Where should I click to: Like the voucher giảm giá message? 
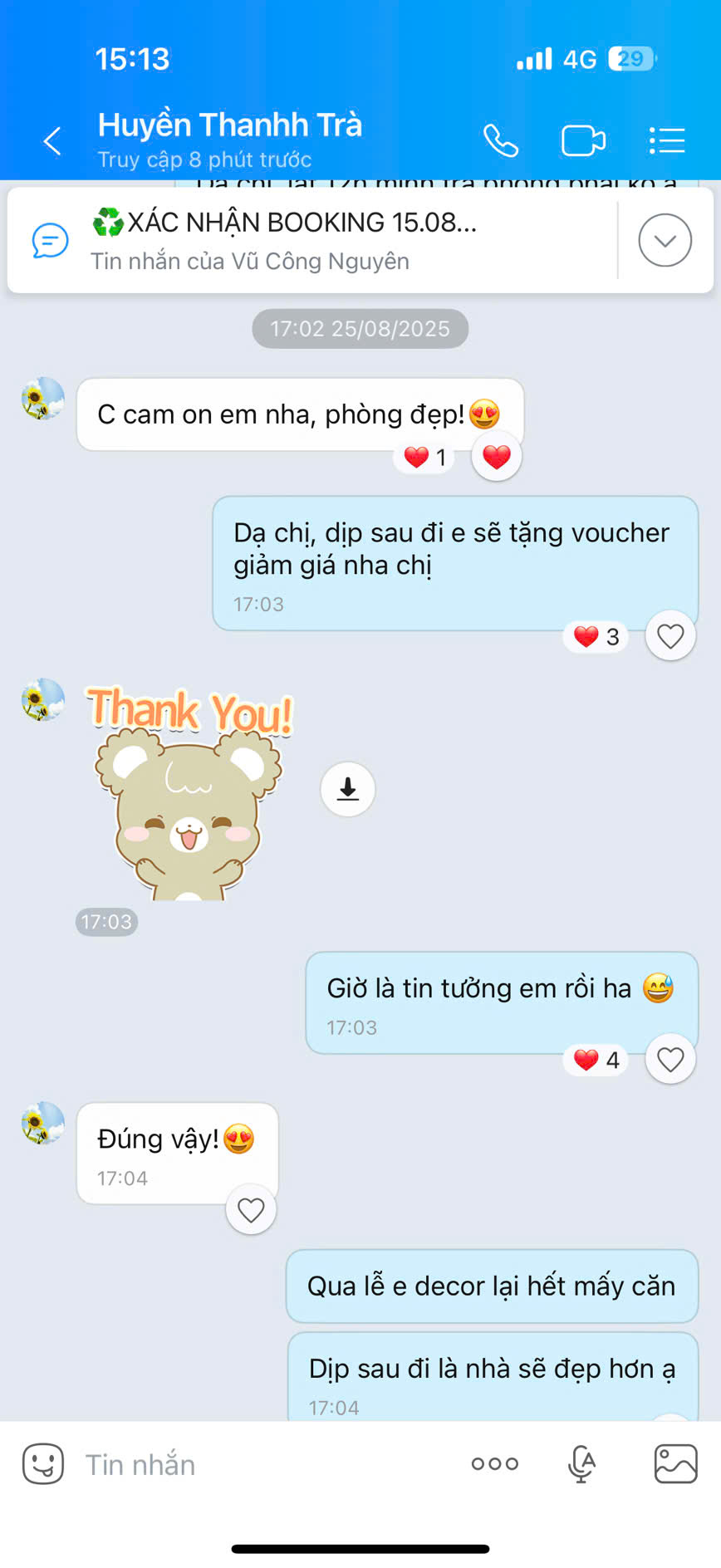[x=670, y=636]
